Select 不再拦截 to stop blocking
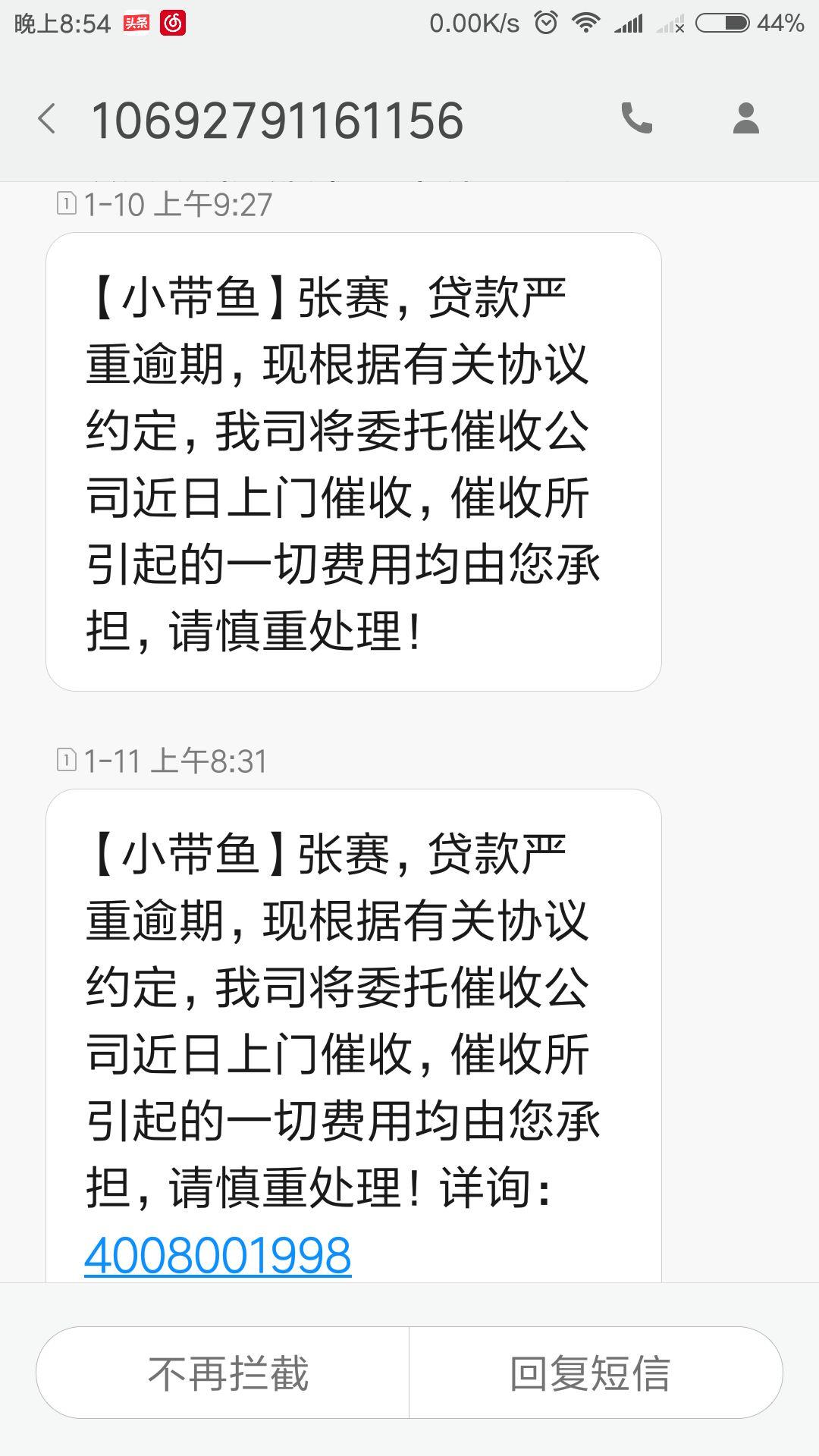This screenshot has height=1456, width=819. [227, 1373]
